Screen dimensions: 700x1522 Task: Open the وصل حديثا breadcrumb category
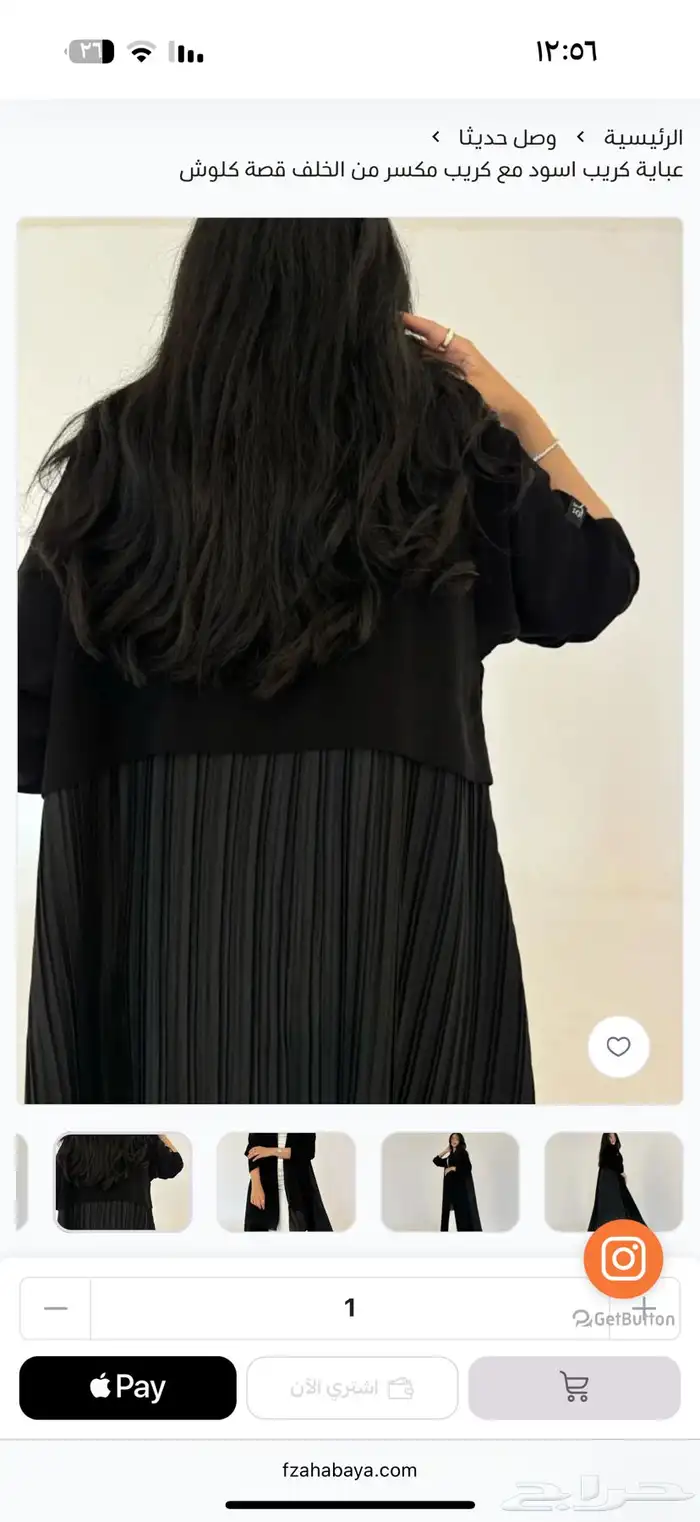507,138
